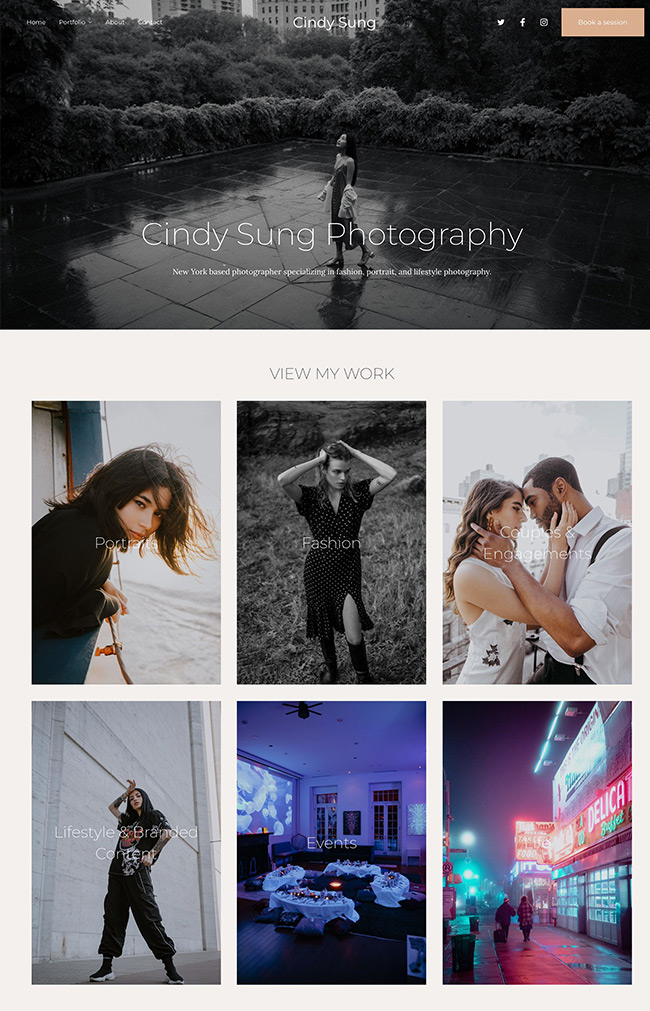Open the Contact page
This screenshot has width=650, height=1011.
coord(150,22)
